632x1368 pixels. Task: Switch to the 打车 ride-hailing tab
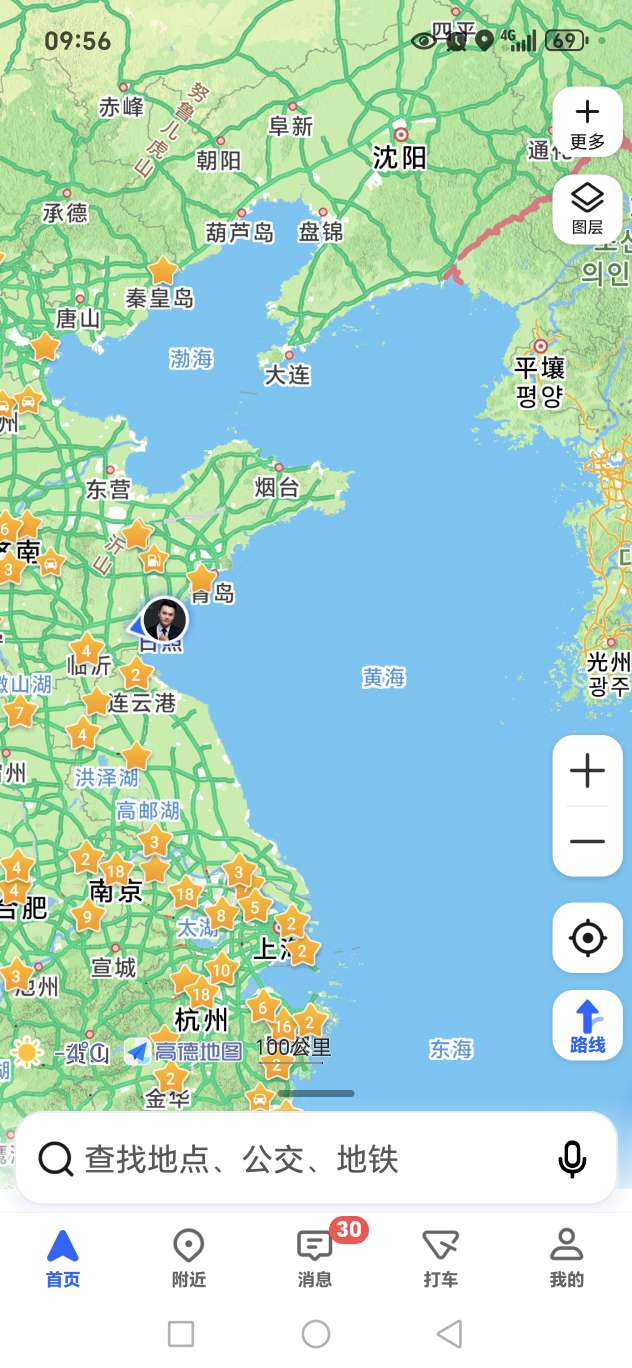(441, 1258)
